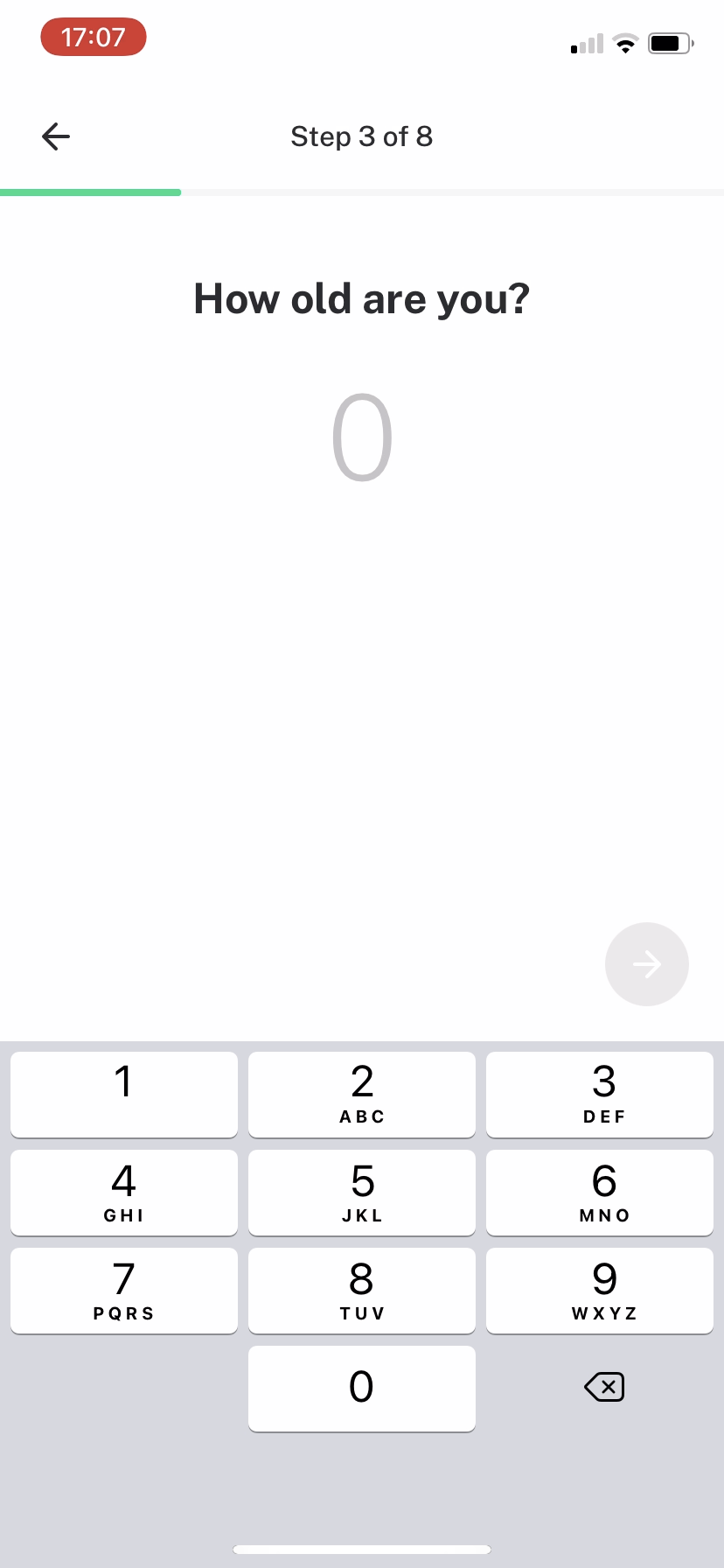Image resolution: width=724 pixels, height=1568 pixels.
Task: Tap the number 3 DEF key
Action: 600,1093
